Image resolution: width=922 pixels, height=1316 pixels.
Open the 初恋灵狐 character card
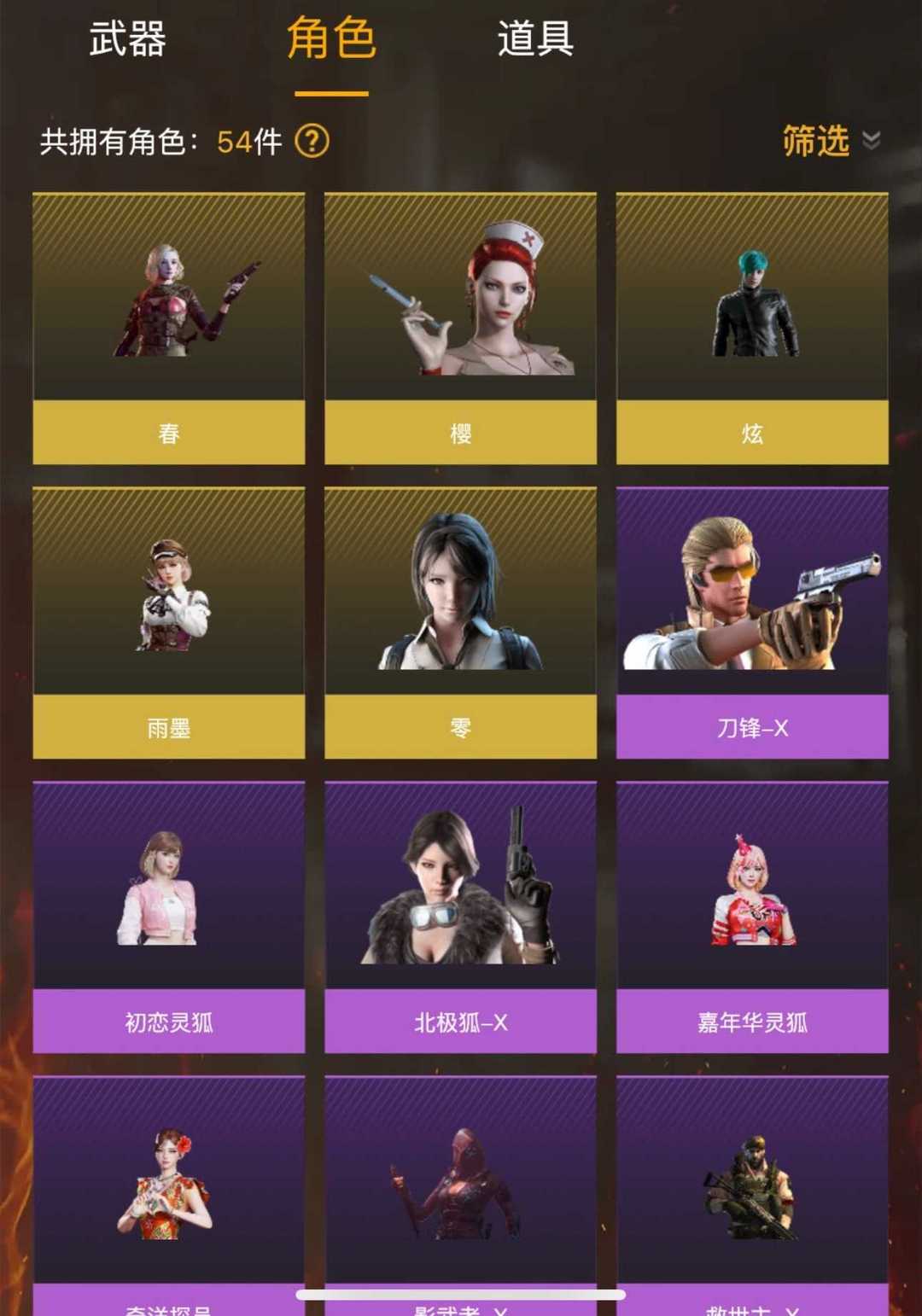[x=169, y=917]
